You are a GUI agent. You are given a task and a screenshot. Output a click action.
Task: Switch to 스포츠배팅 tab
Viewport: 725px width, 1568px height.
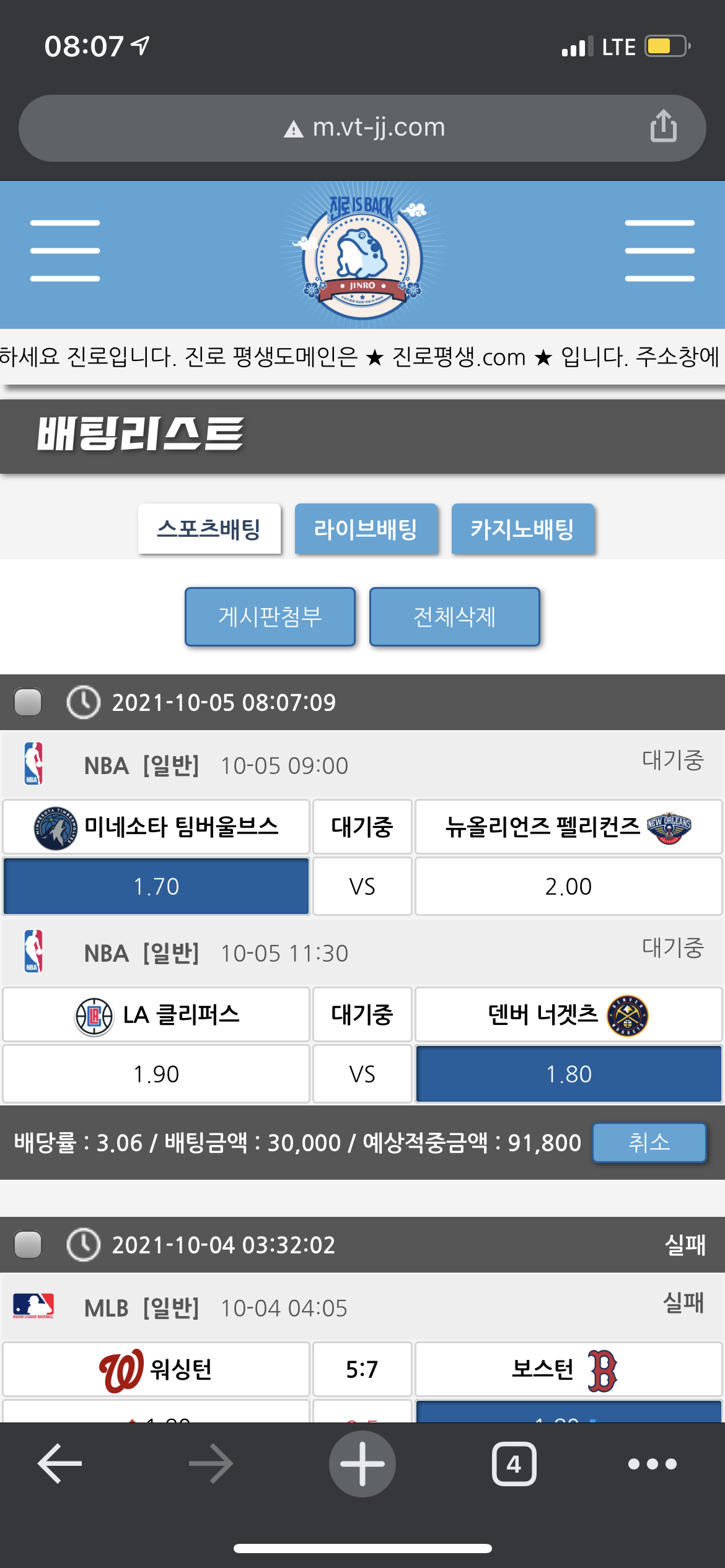coord(209,529)
